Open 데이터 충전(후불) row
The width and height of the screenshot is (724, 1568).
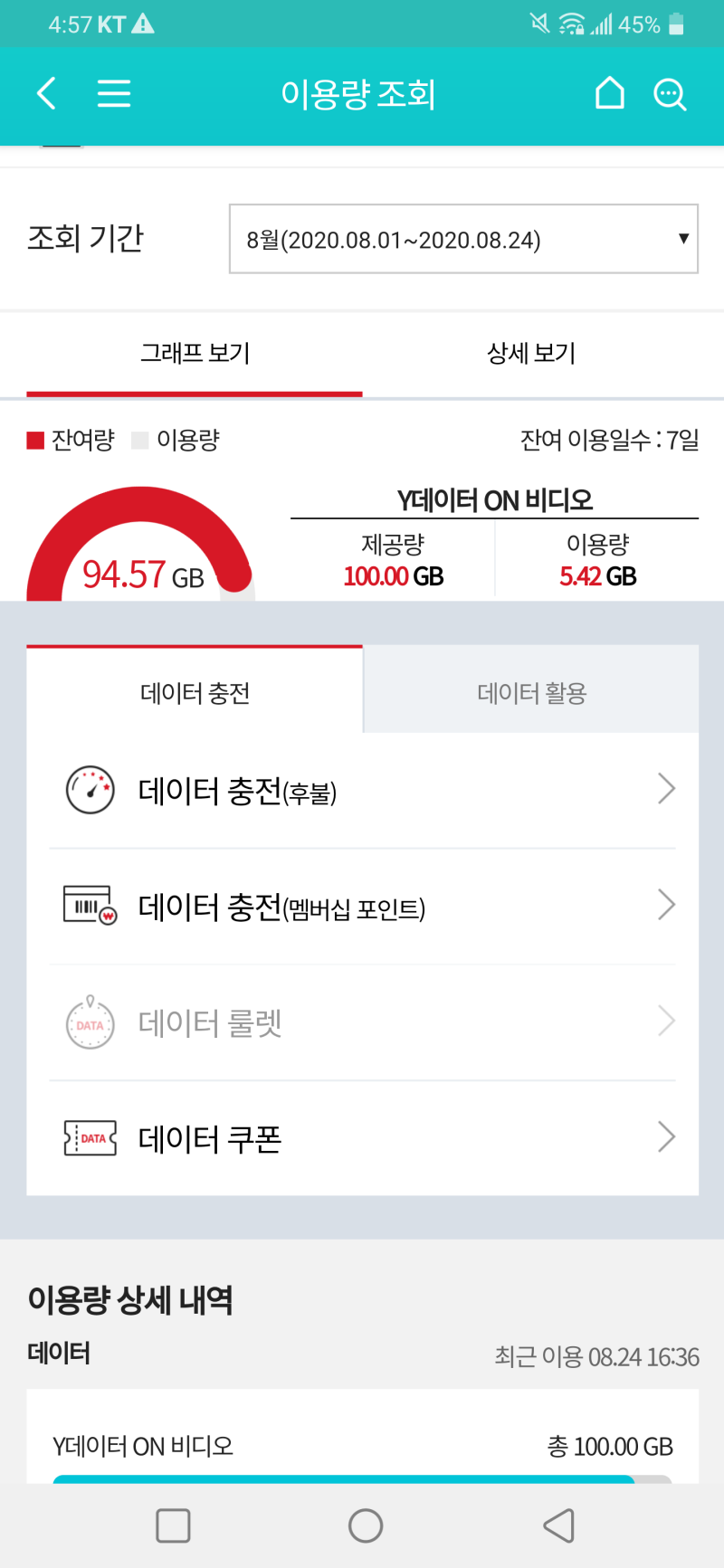(363, 790)
